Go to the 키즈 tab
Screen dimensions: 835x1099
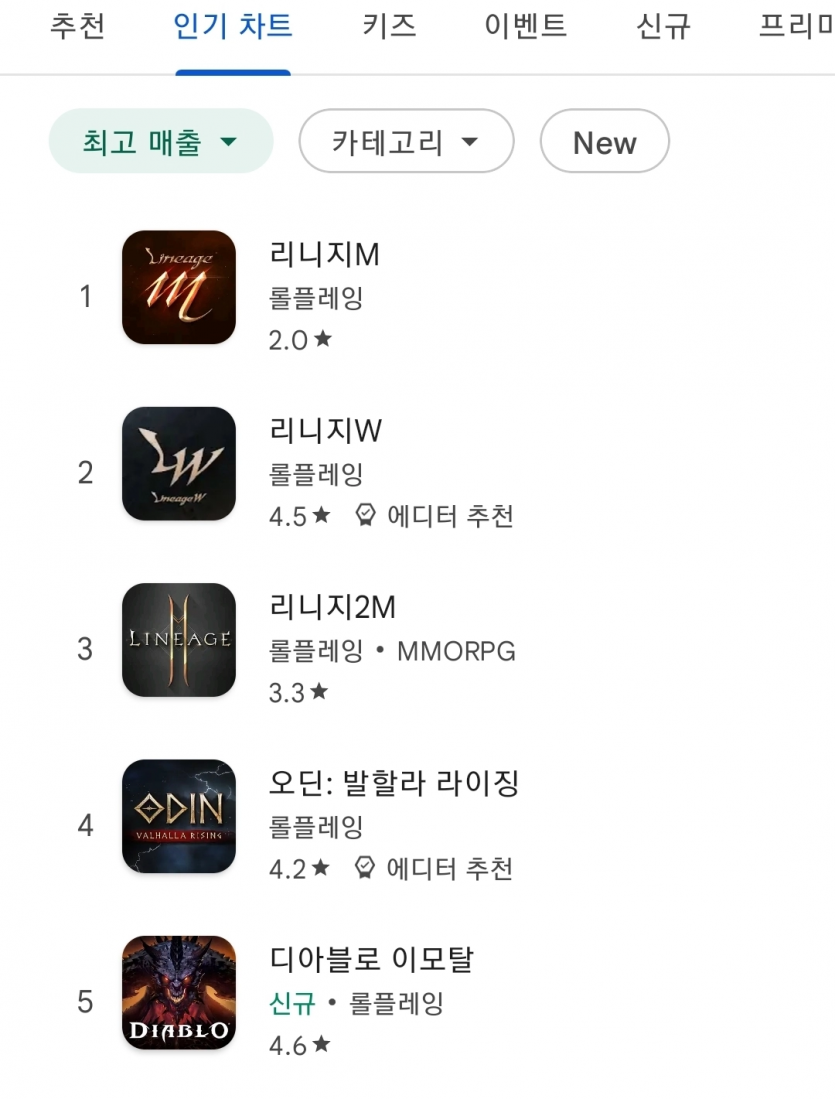click(389, 27)
